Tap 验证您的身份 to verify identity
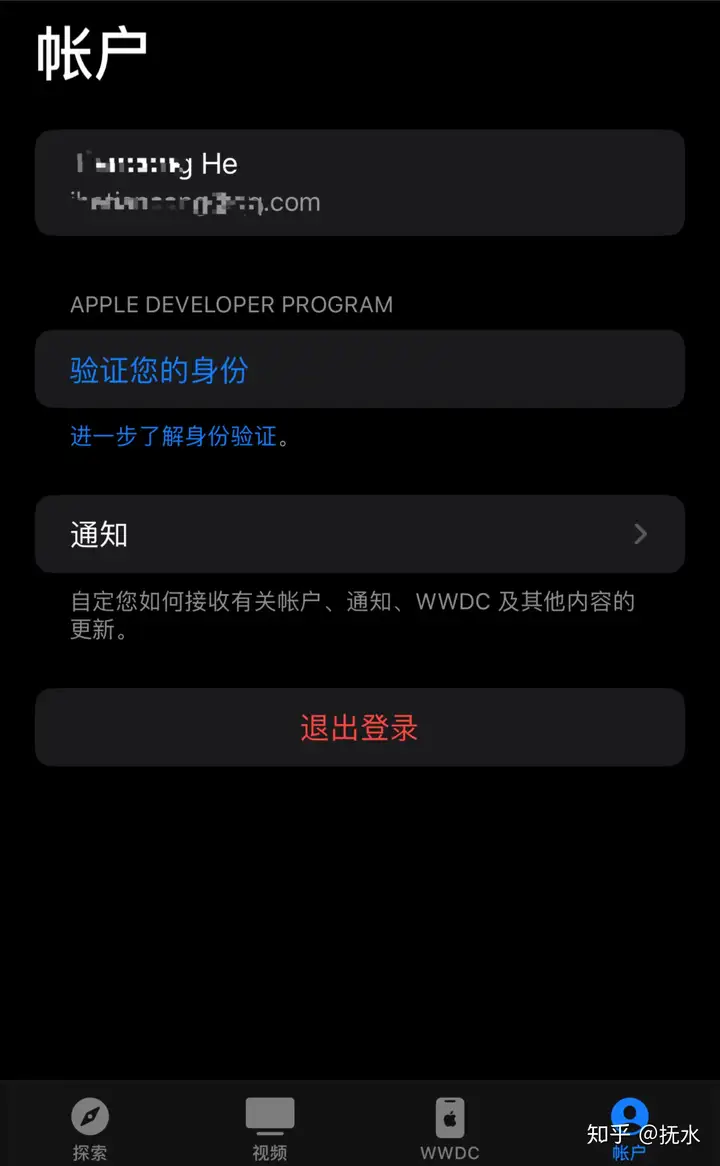720x1166 pixels. tap(360, 369)
